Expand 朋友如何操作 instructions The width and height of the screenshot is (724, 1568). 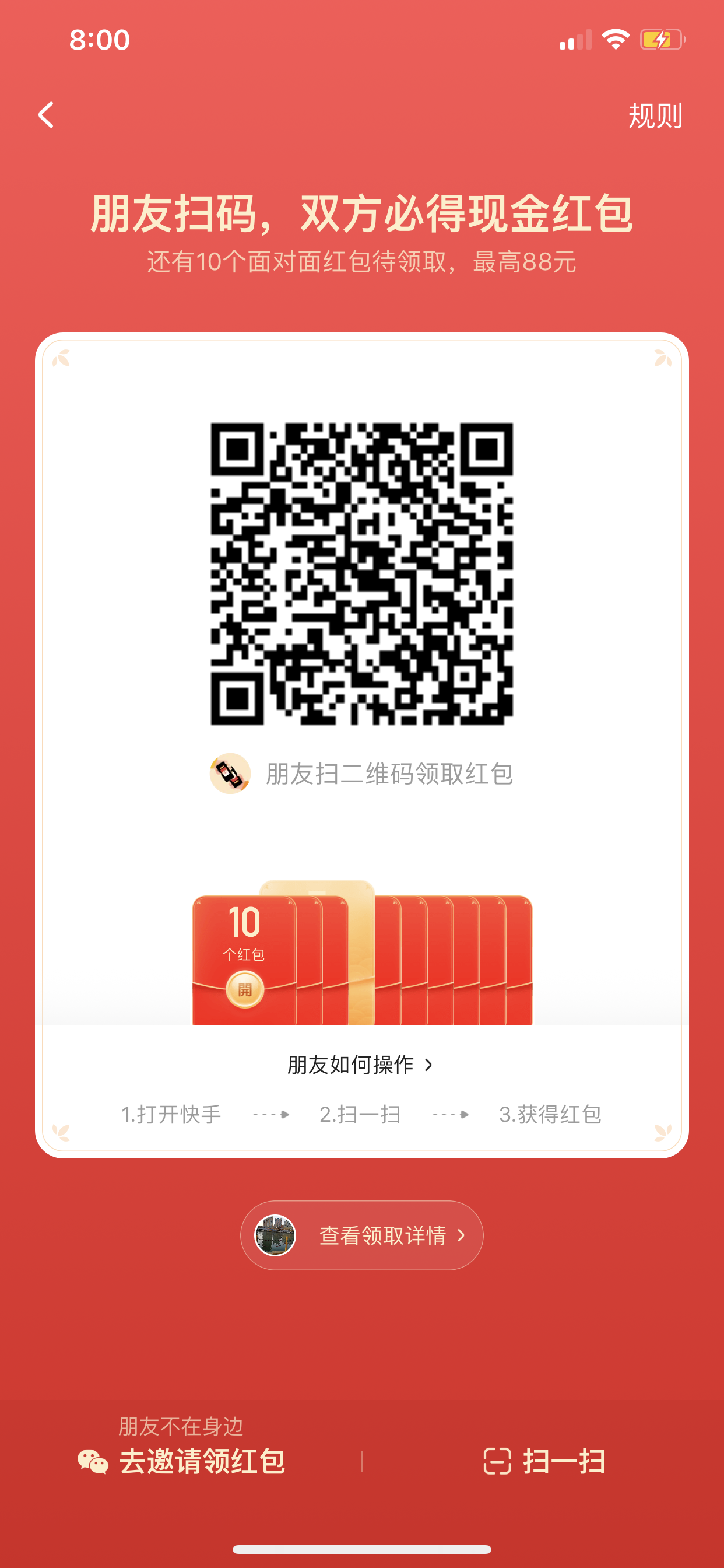pyautogui.click(x=361, y=1065)
